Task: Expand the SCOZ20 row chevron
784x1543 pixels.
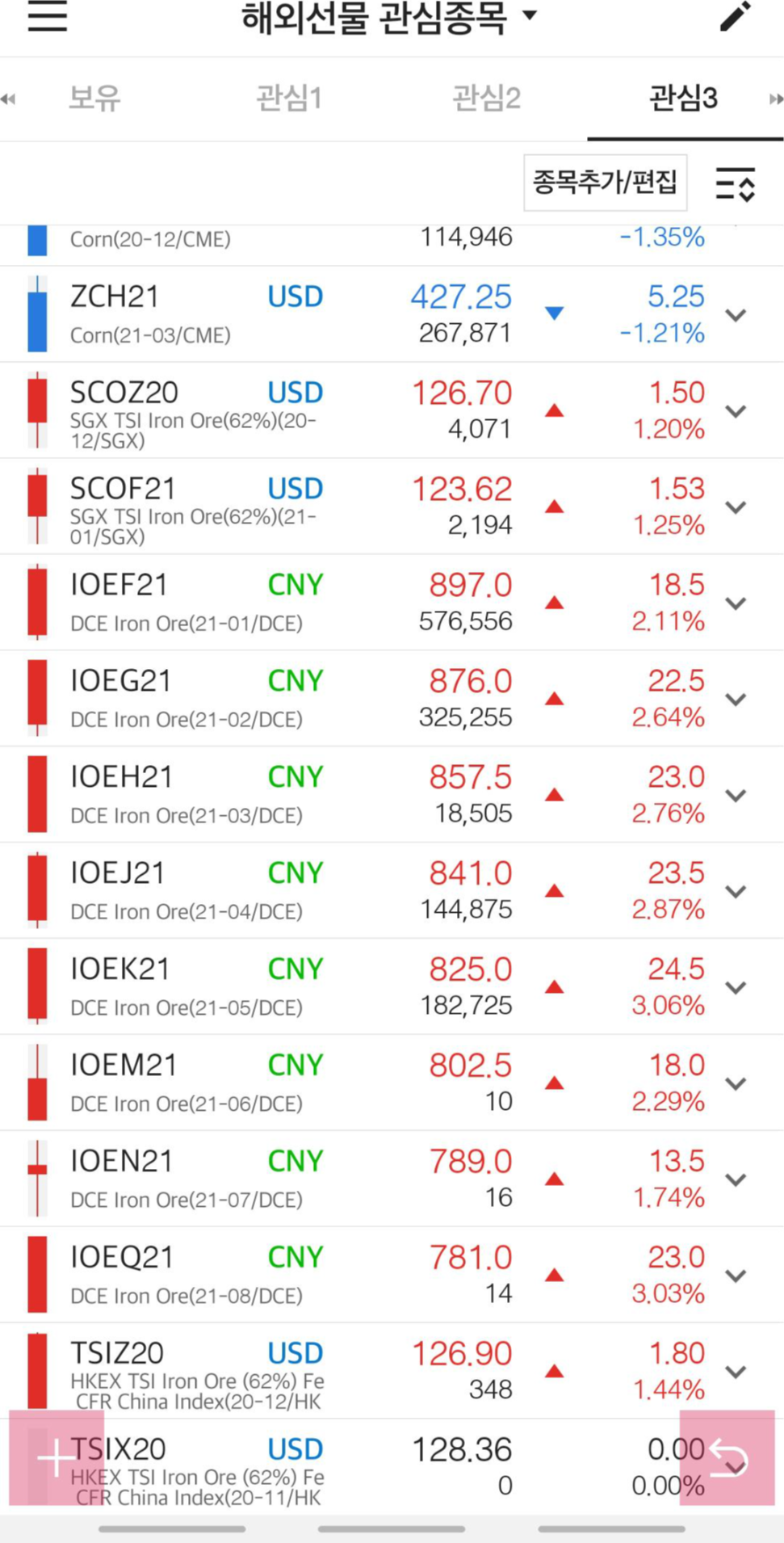Action: coord(736,411)
